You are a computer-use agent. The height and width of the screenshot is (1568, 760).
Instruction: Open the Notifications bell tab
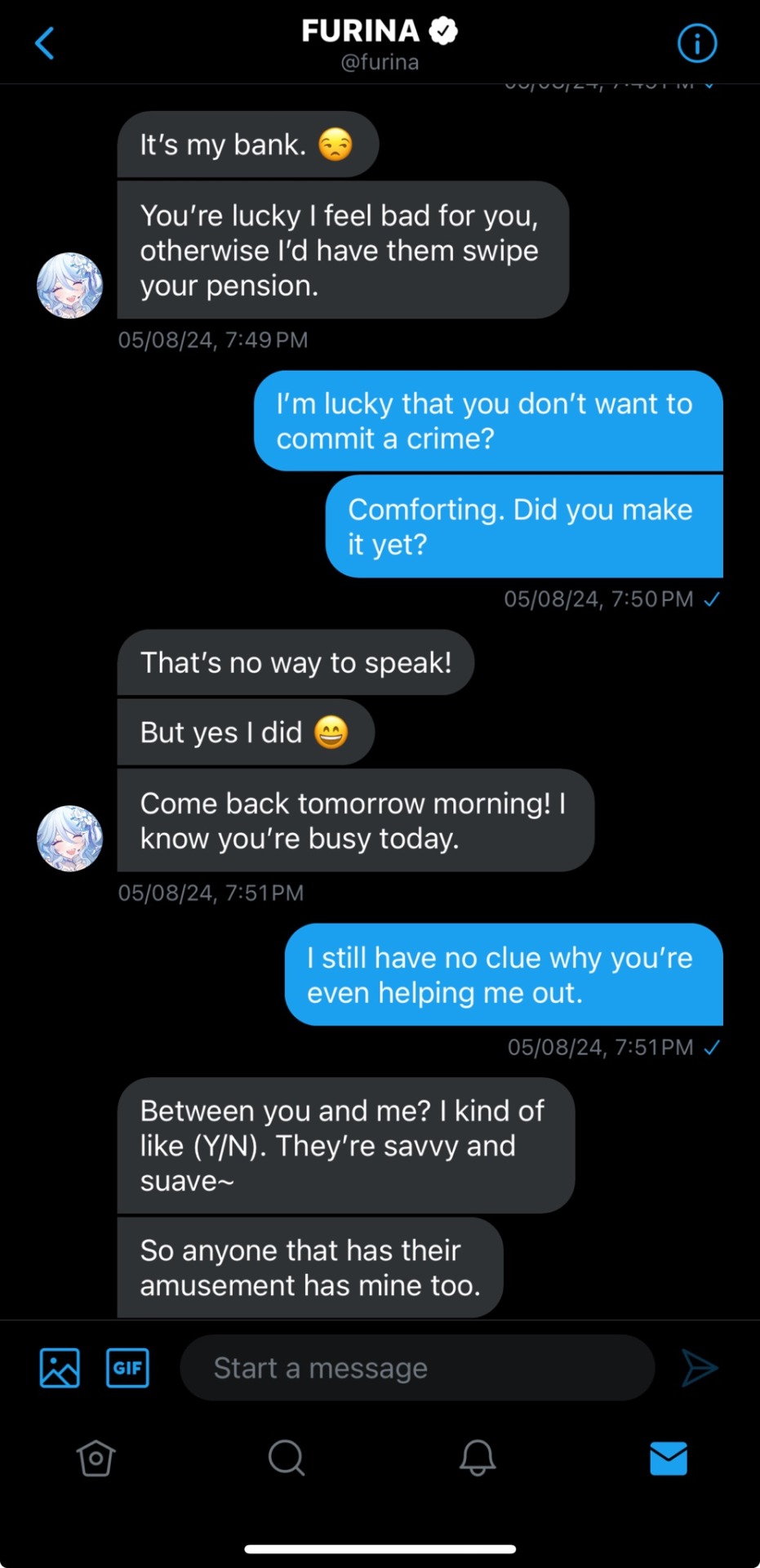tap(477, 1458)
